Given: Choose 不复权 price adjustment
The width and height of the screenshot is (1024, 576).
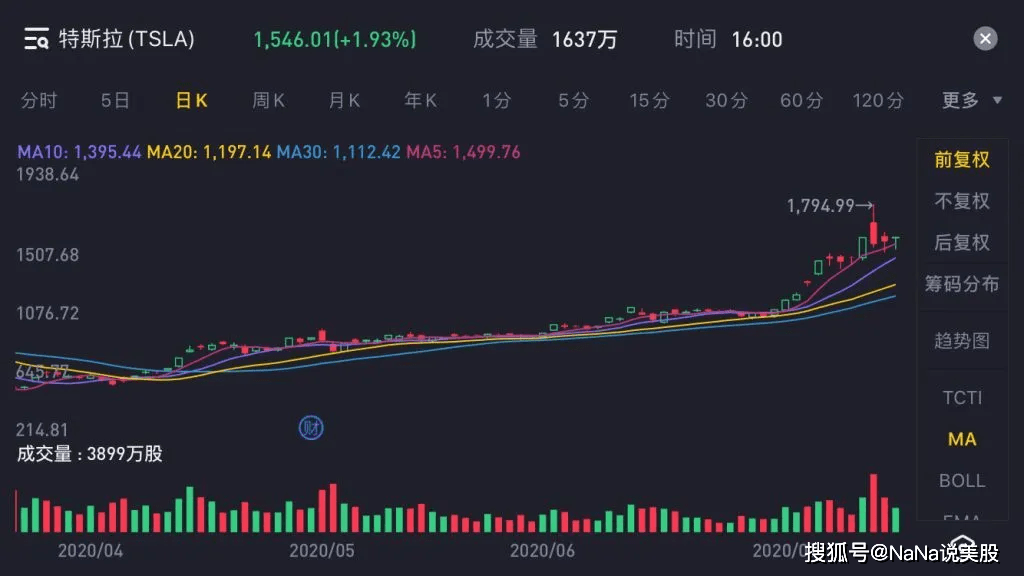Looking at the screenshot, I should [x=961, y=201].
